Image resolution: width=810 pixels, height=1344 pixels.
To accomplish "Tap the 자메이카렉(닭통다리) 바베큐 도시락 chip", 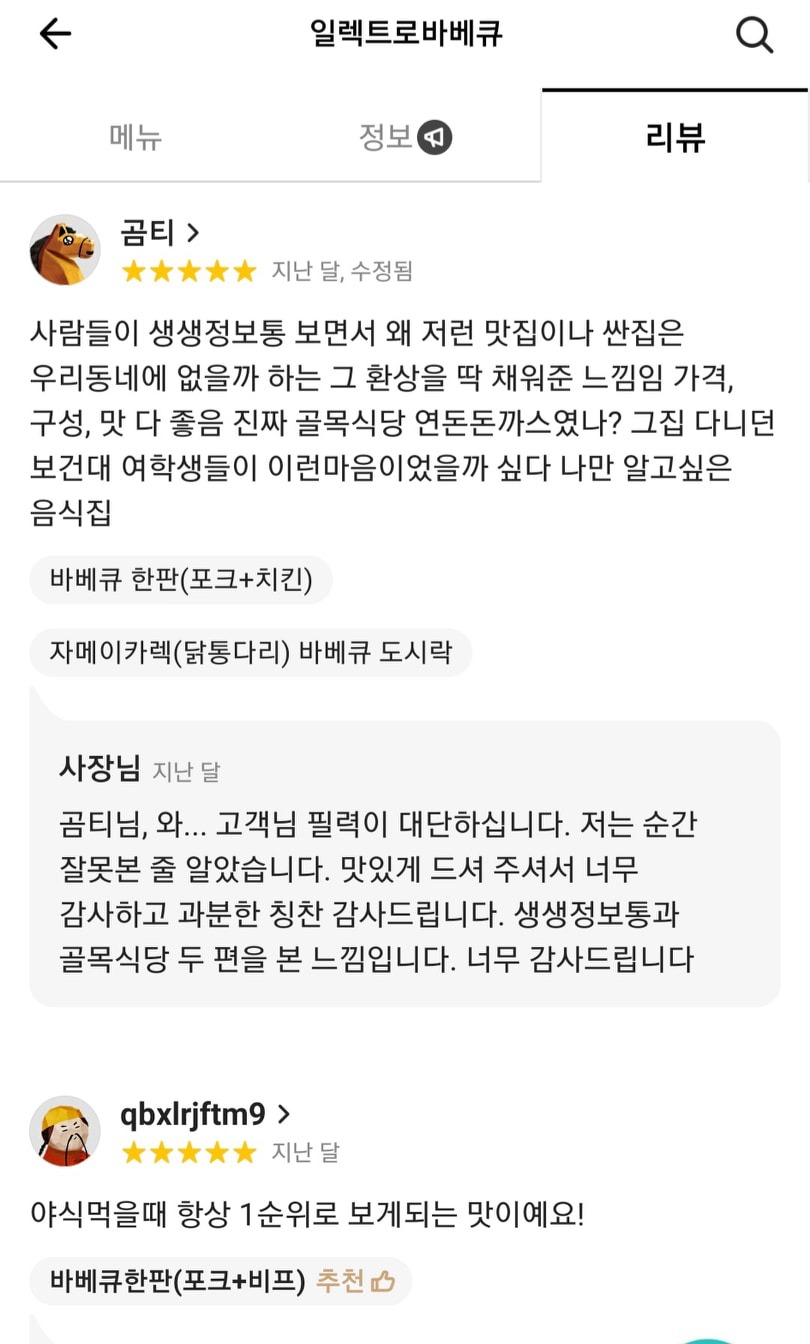I will tap(250, 653).
